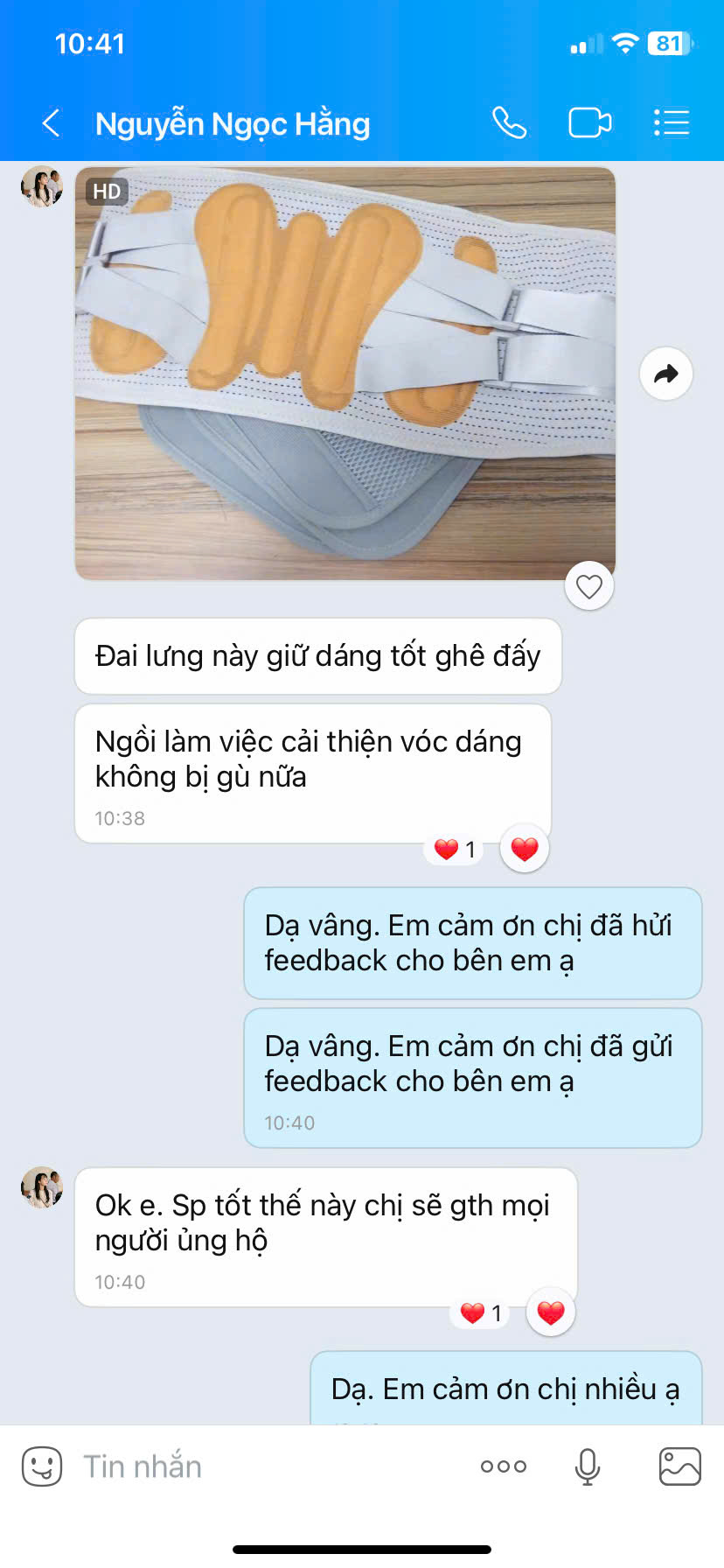Open the sticker emoji picker
Viewport: 724px width, 1568px height.
click(42, 1466)
